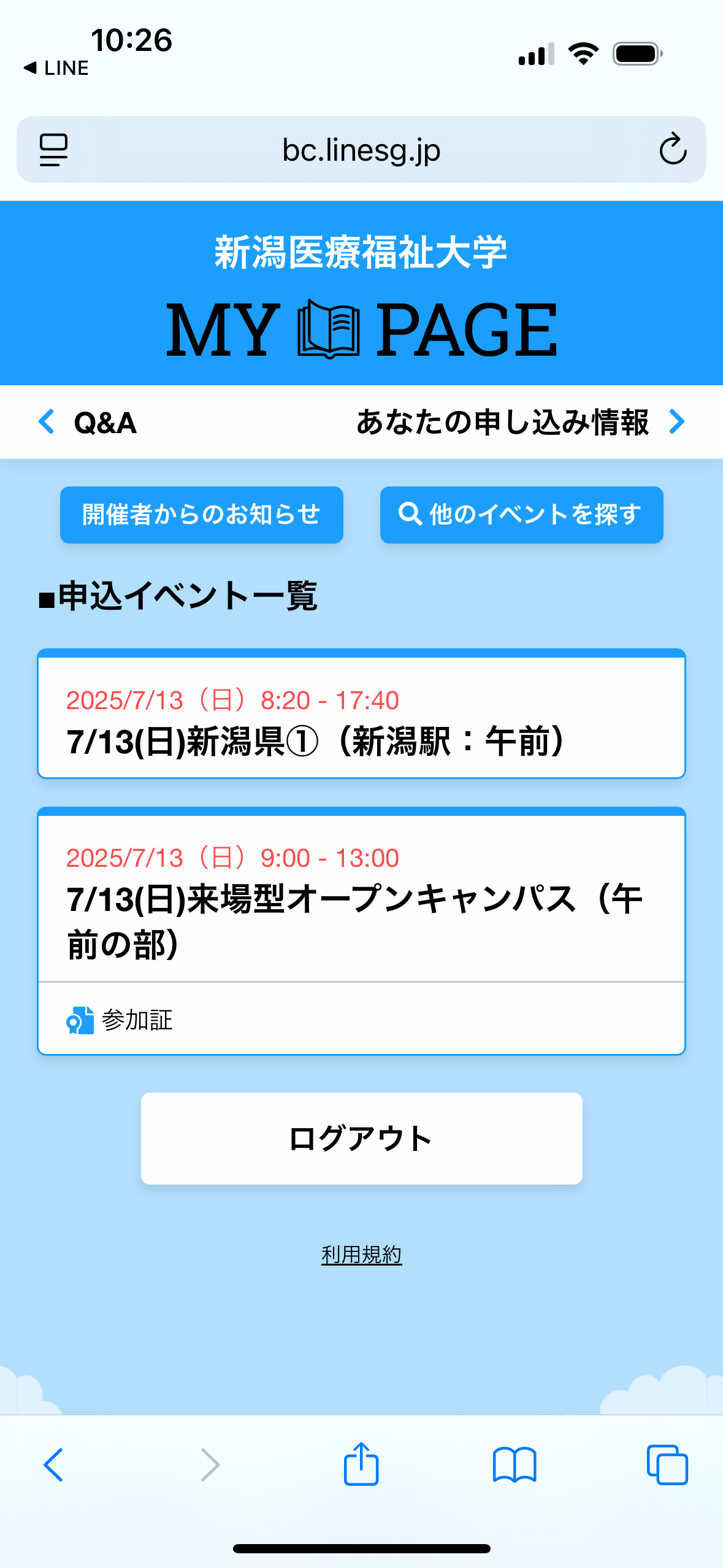Go to the Q&A section
The height and width of the screenshot is (1568, 723).
89,422
